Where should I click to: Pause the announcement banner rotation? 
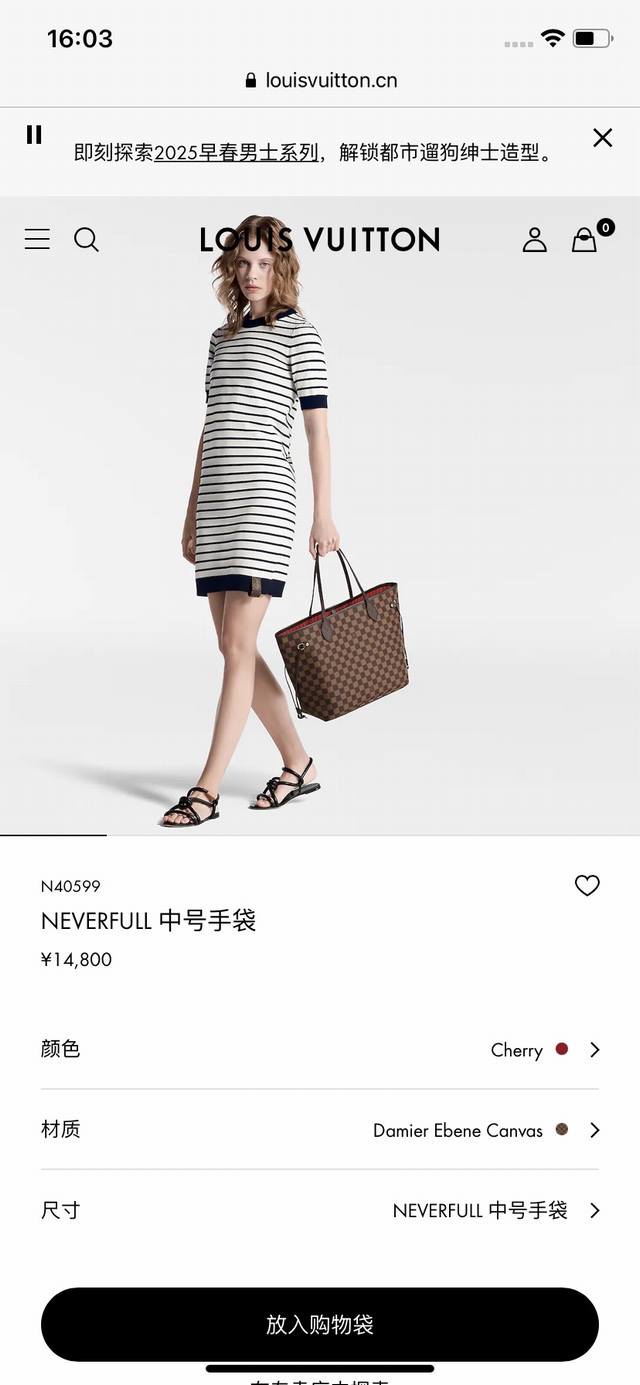(x=34, y=135)
